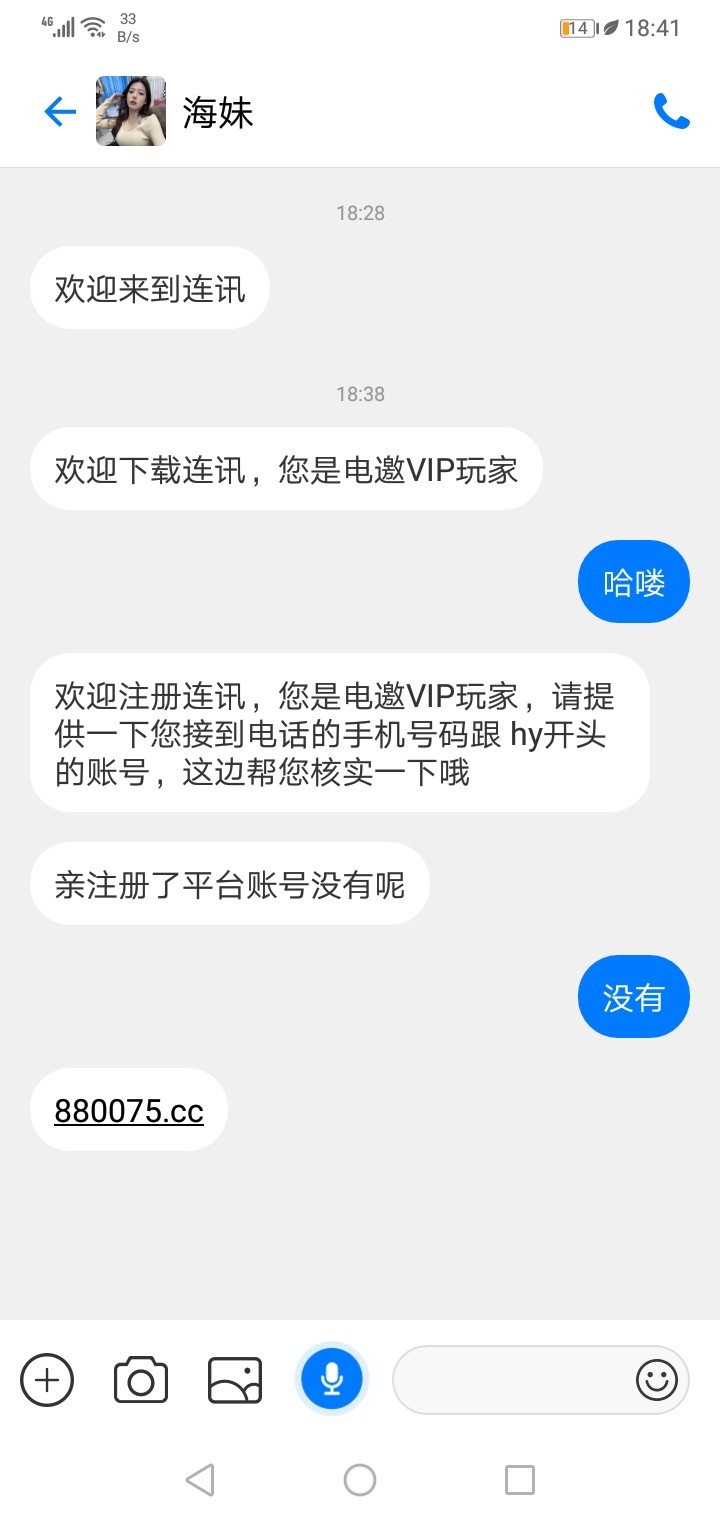Go back using the blue arrow
Viewport: 720px width, 1520px height.
pyautogui.click(x=60, y=112)
